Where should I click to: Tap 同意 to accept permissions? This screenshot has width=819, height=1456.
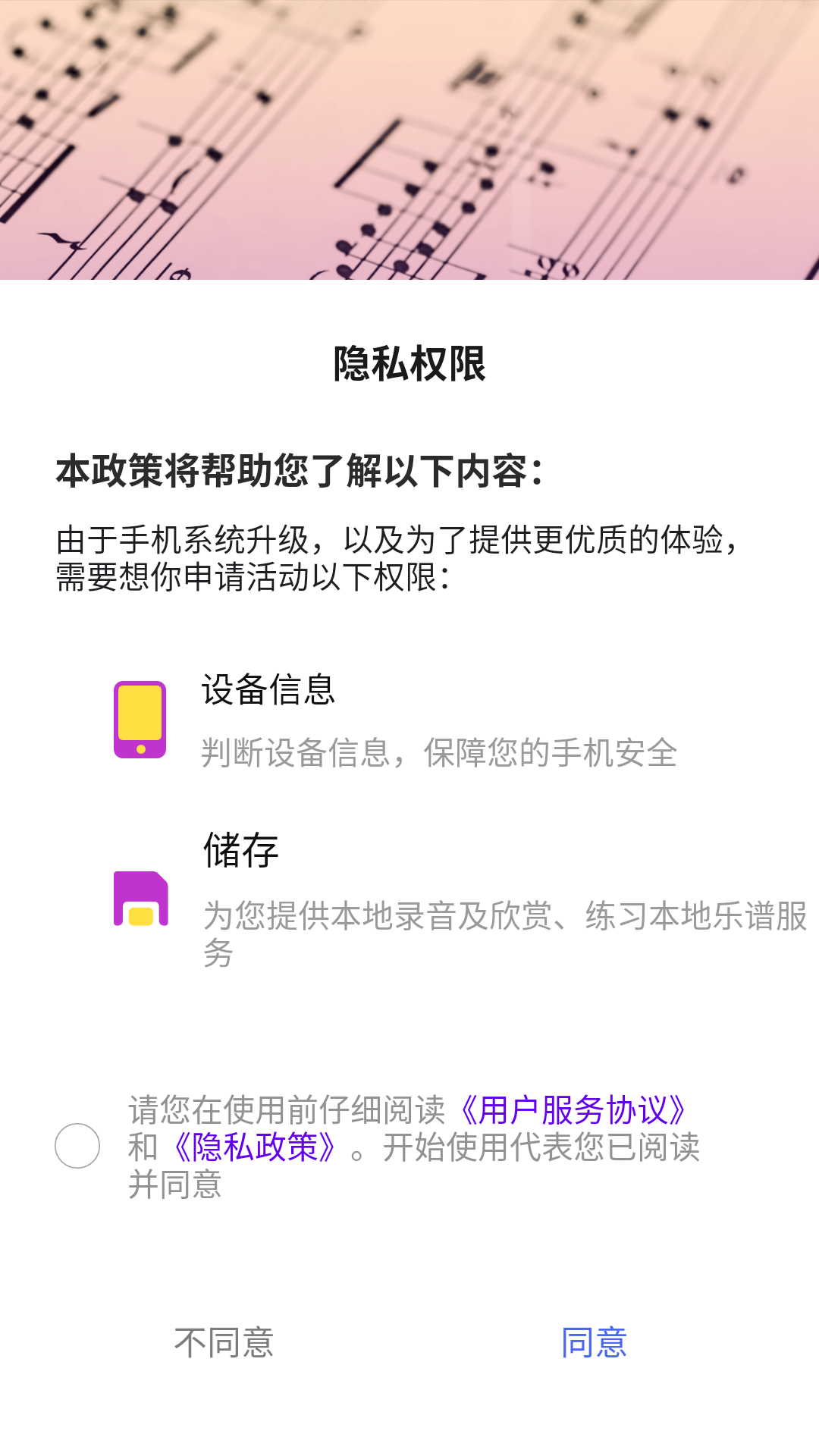pos(594,1342)
